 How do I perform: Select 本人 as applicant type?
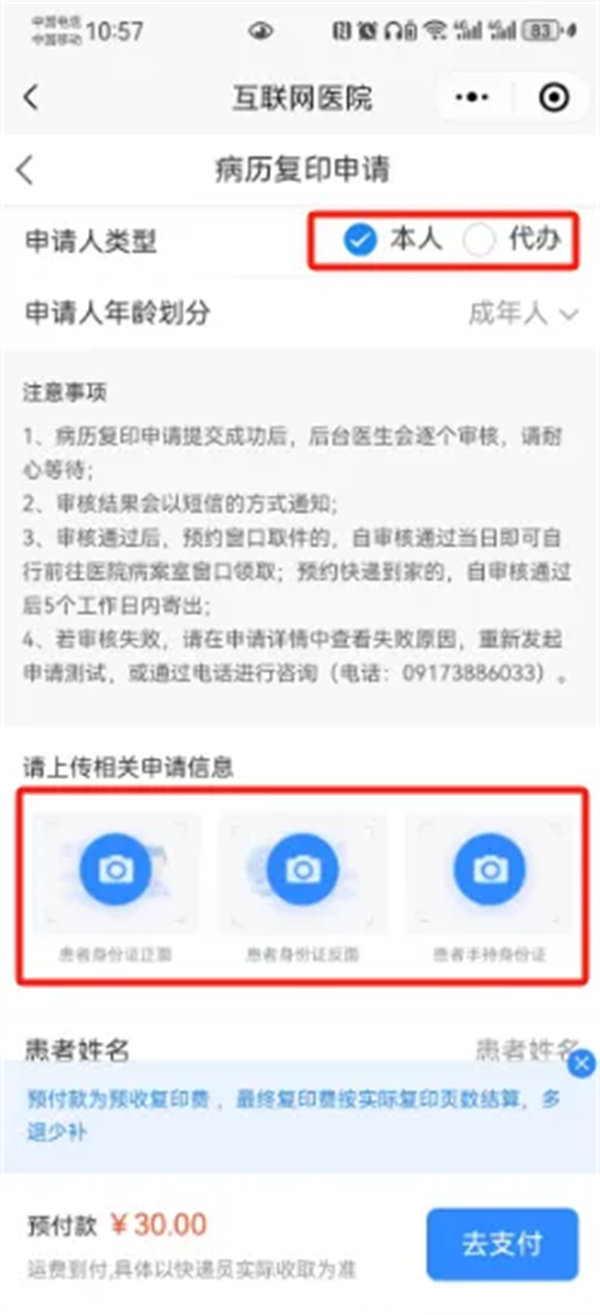(360, 240)
